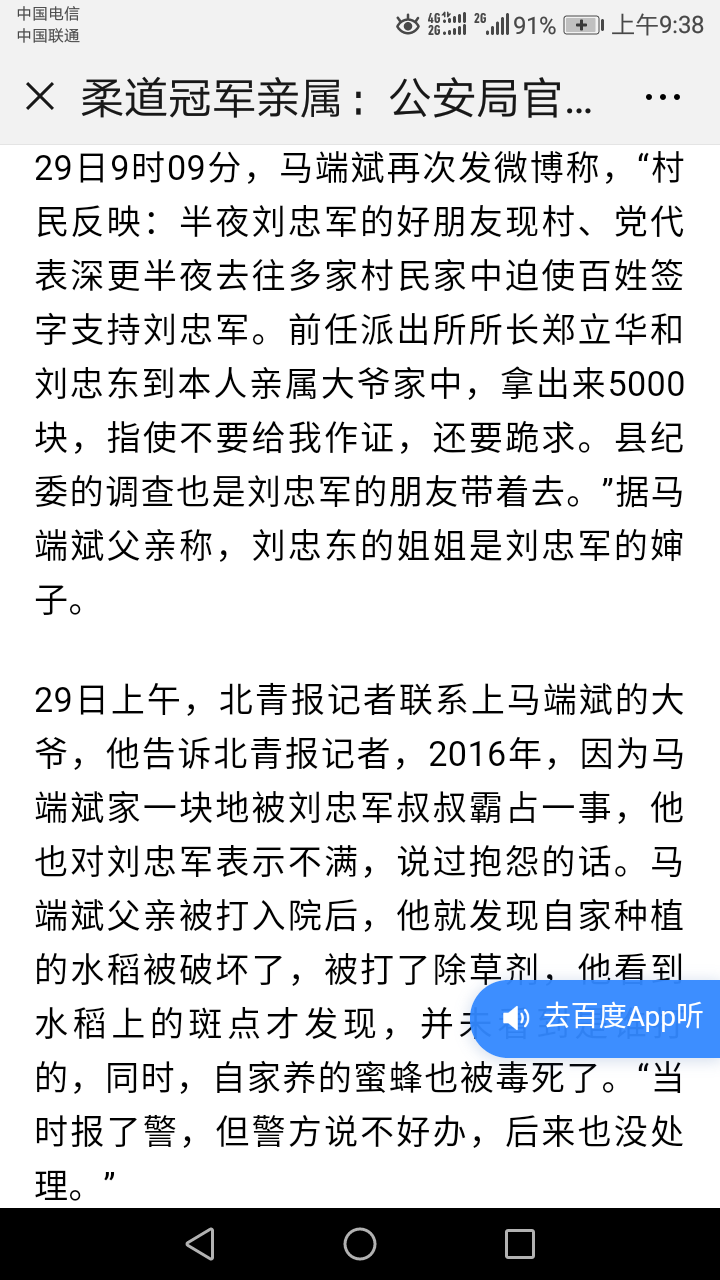Go back using system back button
This screenshot has height=1280, width=720.
click(x=200, y=1243)
